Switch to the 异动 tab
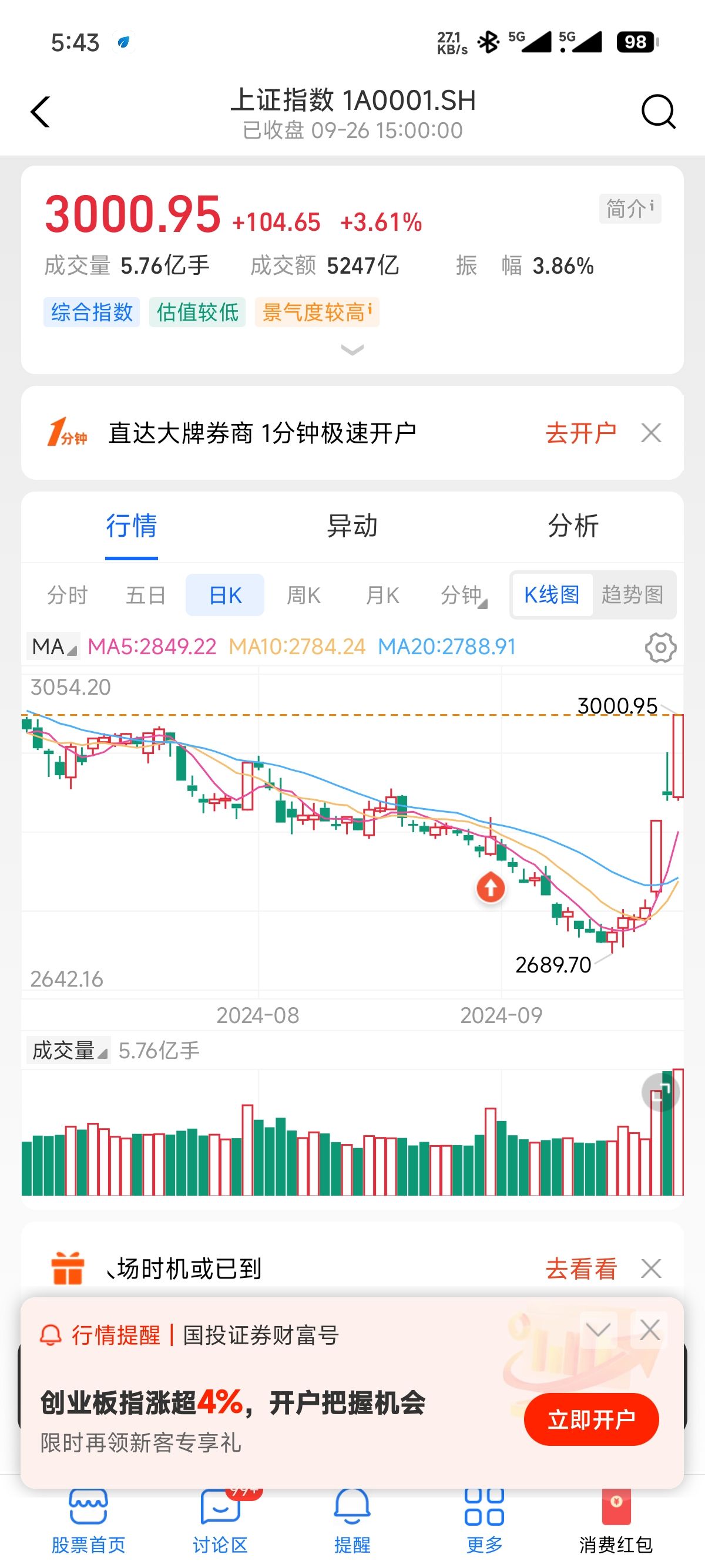The height and width of the screenshot is (1568, 705). point(352,525)
